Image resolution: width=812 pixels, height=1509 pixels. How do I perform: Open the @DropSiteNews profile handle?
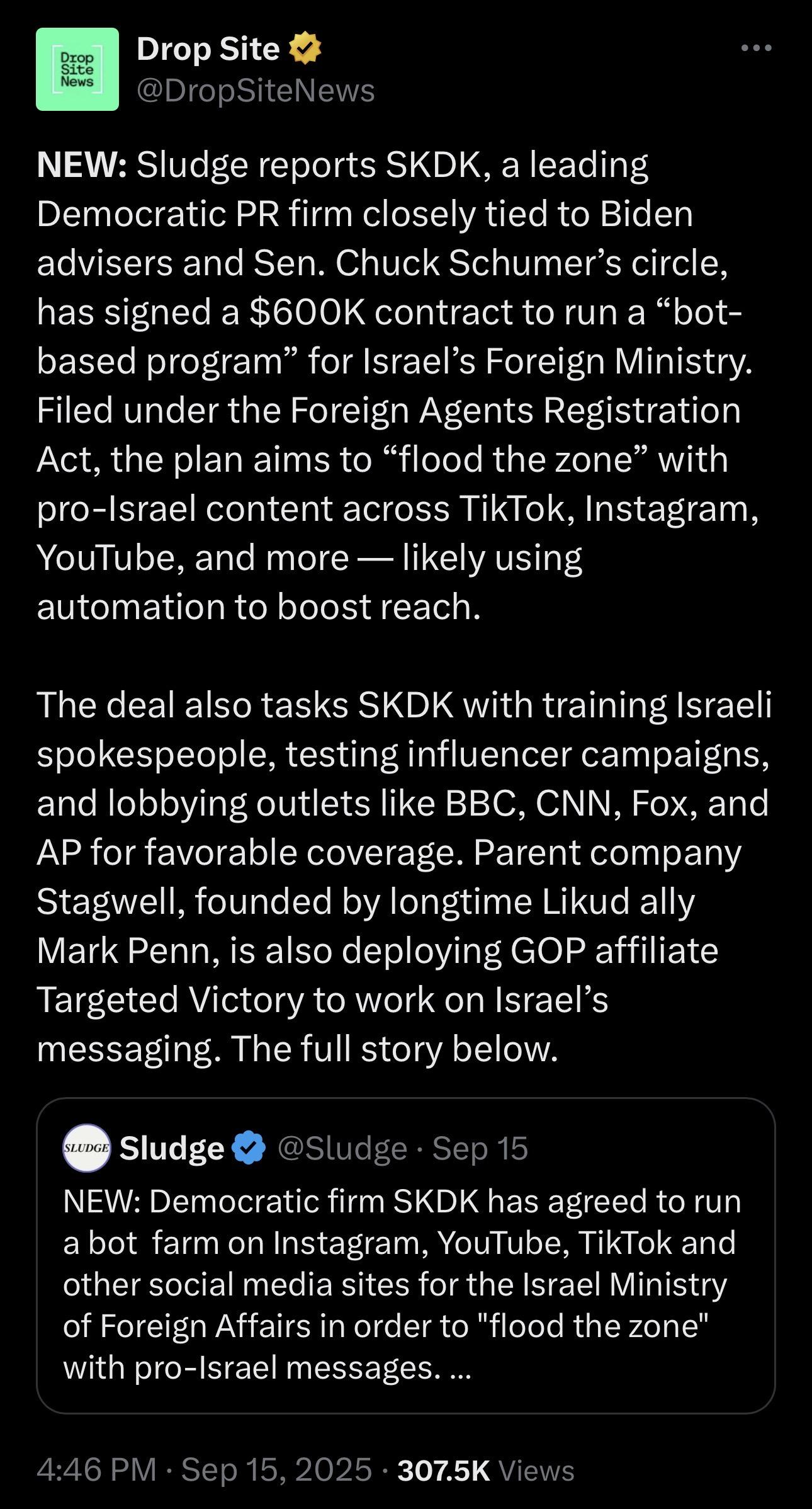tap(256, 91)
